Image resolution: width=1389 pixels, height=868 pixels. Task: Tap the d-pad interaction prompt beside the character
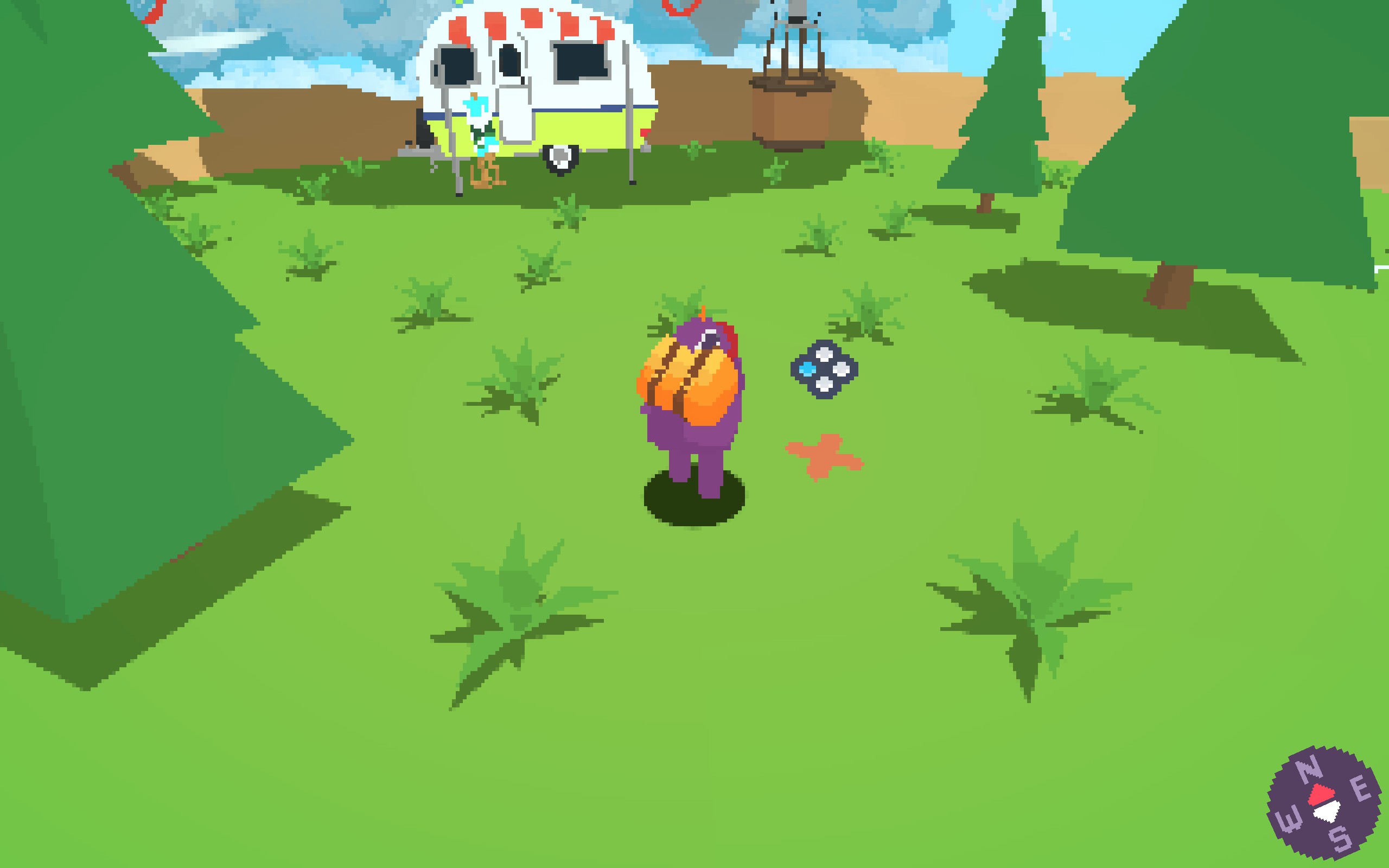click(x=824, y=368)
